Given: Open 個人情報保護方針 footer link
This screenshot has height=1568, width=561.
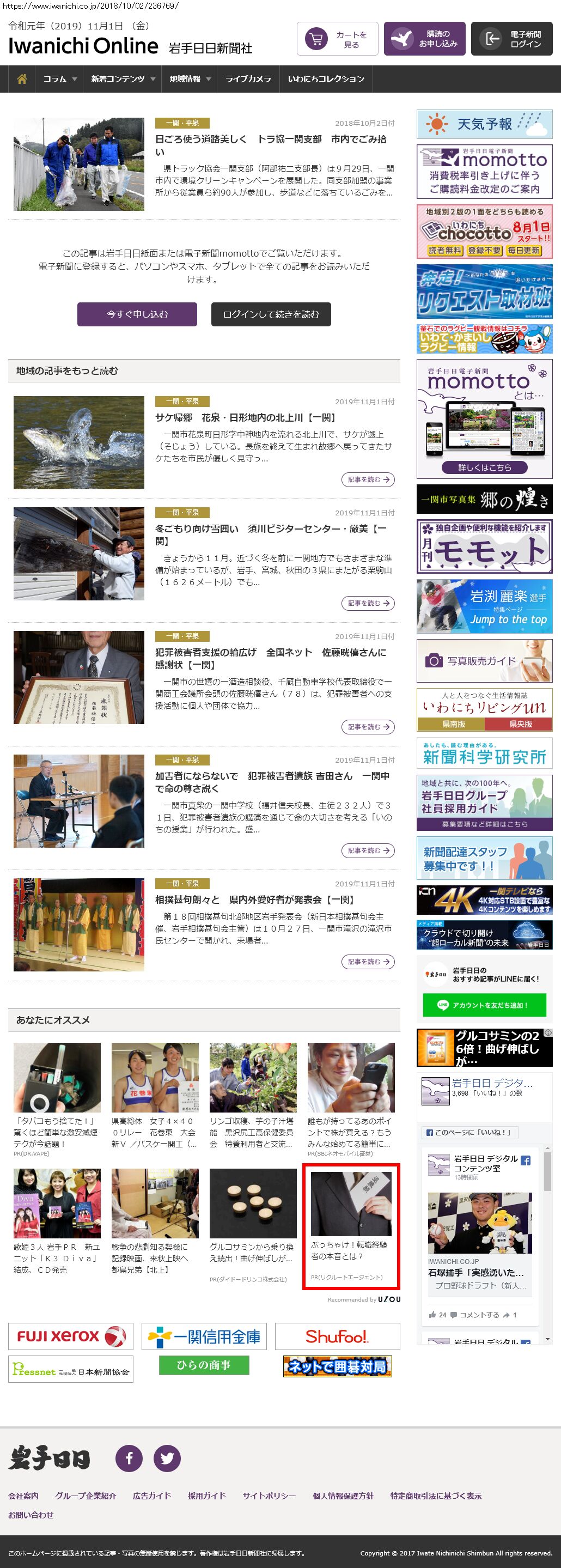Looking at the screenshot, I should [343, 1496].
